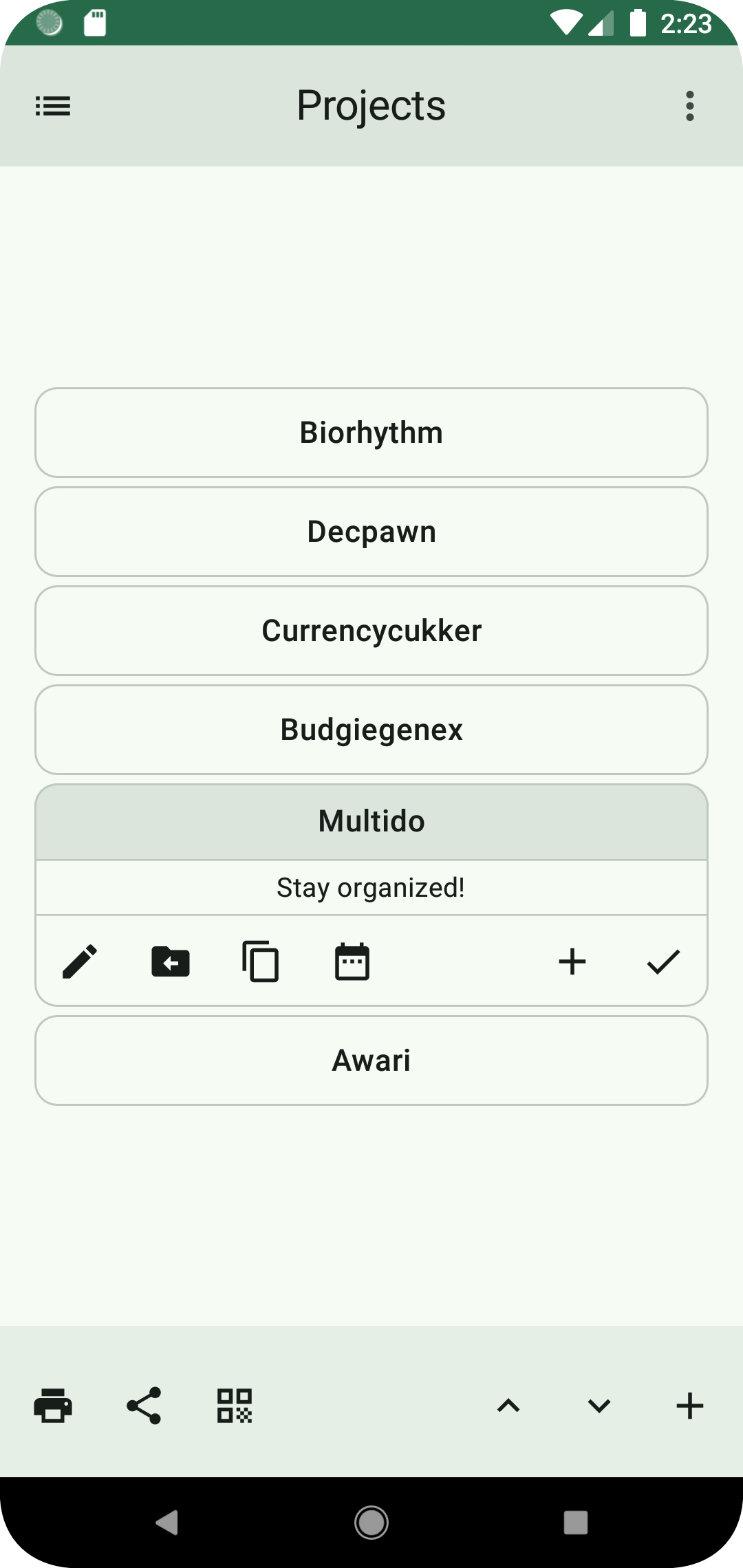This screenshot has height=1568, width=743.
Task: Open the Awari project
Action: 371,1060
